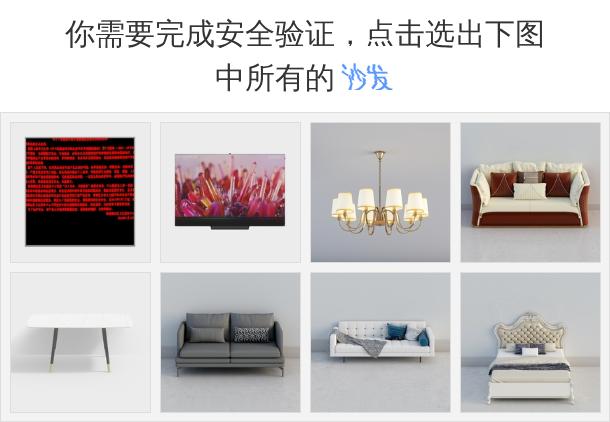This screenshot has width=610, height=422.
Task: Select the tile with red text on black
Action: pyautogui.click(x=80, y=192)
